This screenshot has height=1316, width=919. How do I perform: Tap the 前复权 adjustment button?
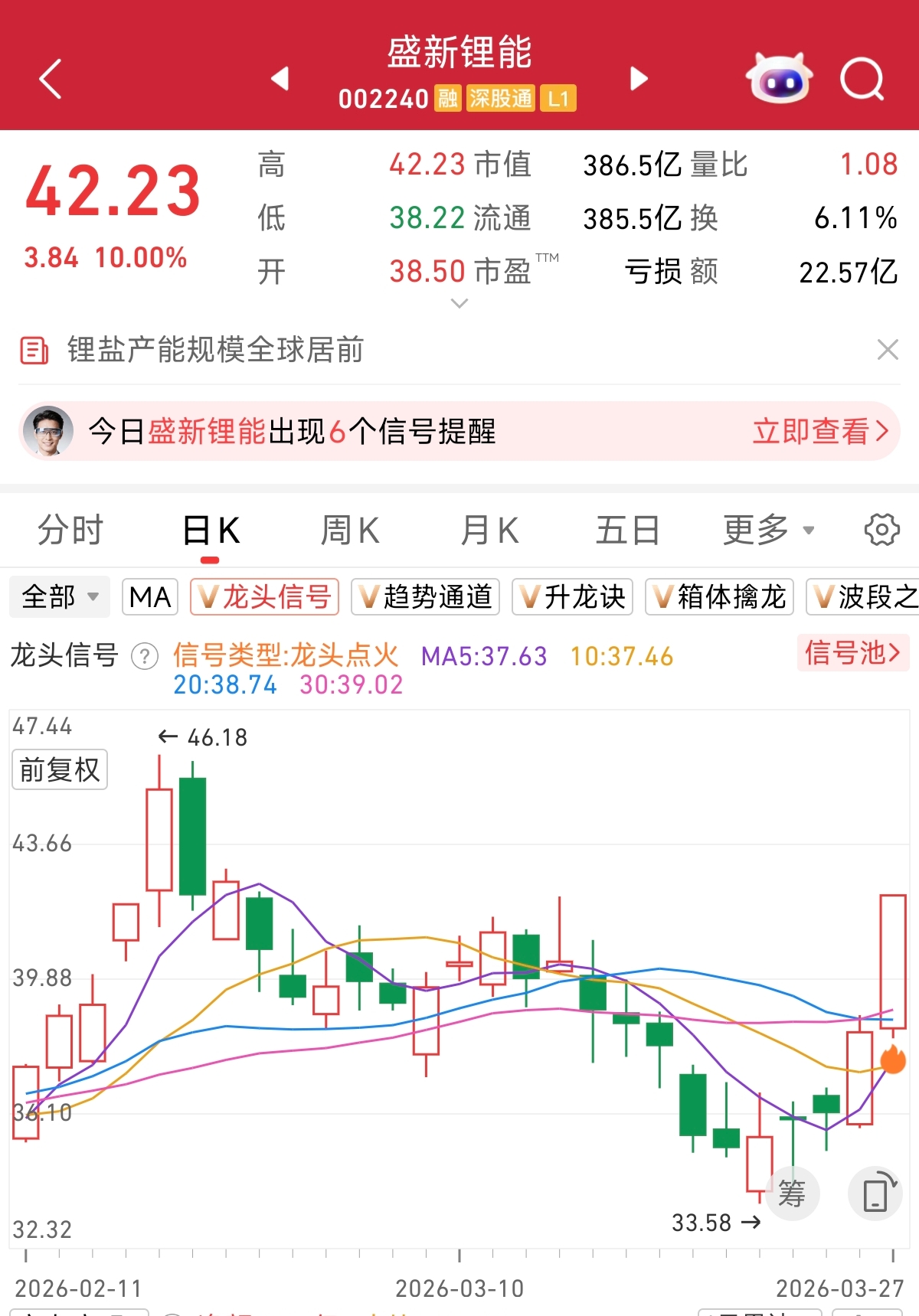[60, 769]
